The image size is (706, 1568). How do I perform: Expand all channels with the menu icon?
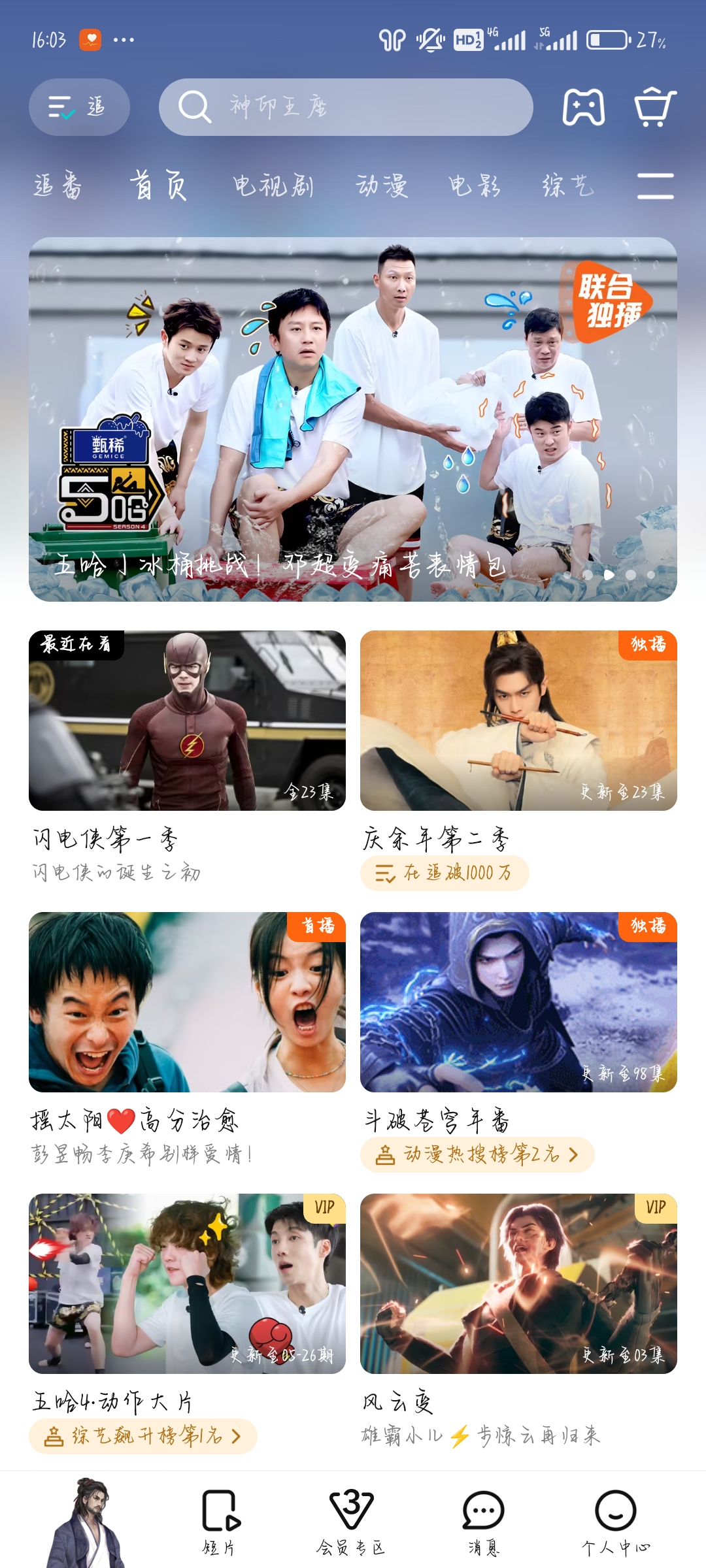pyautogui.click(x=655, y=186)
